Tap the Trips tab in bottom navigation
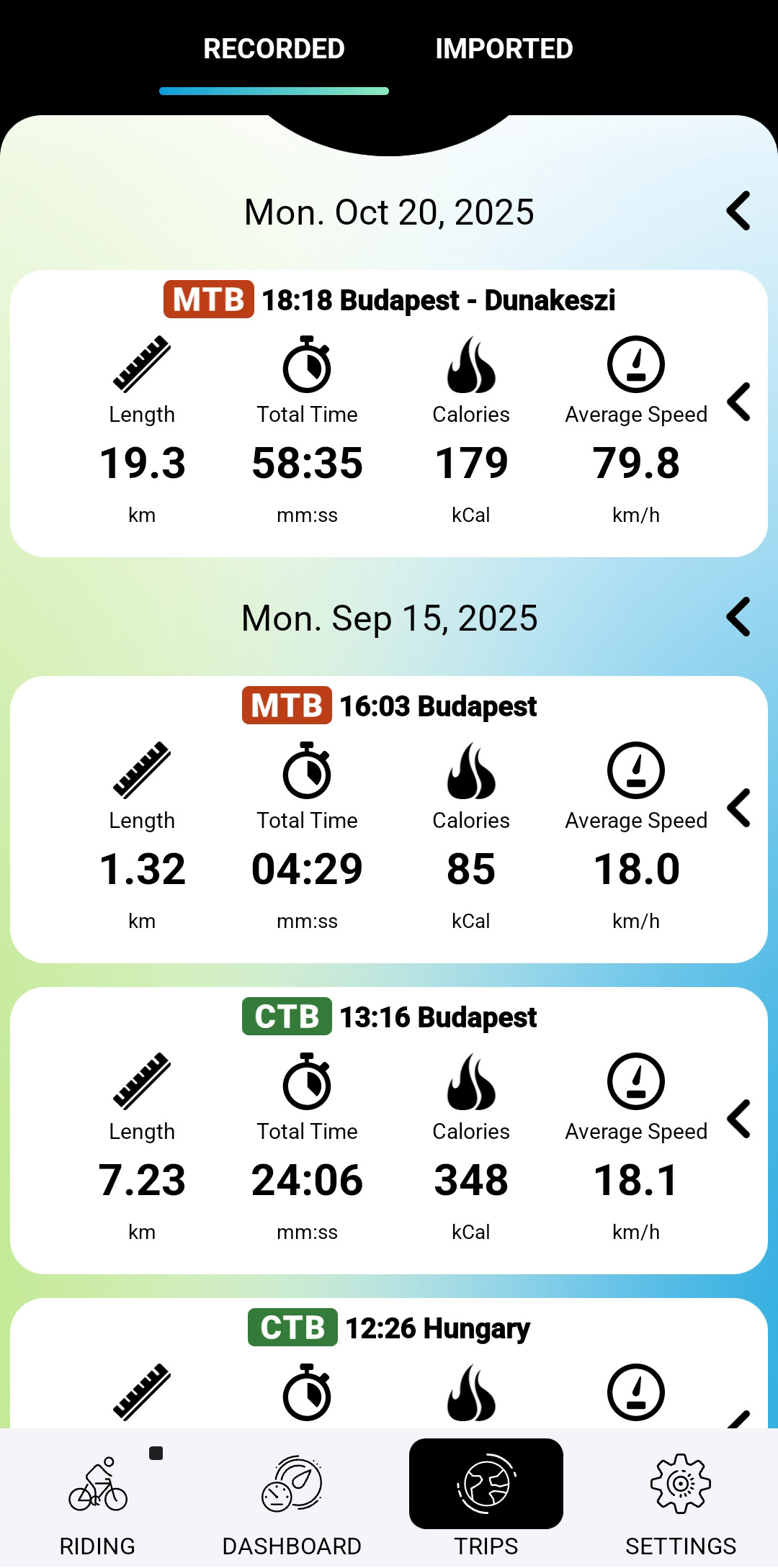 pos(486,1501)
